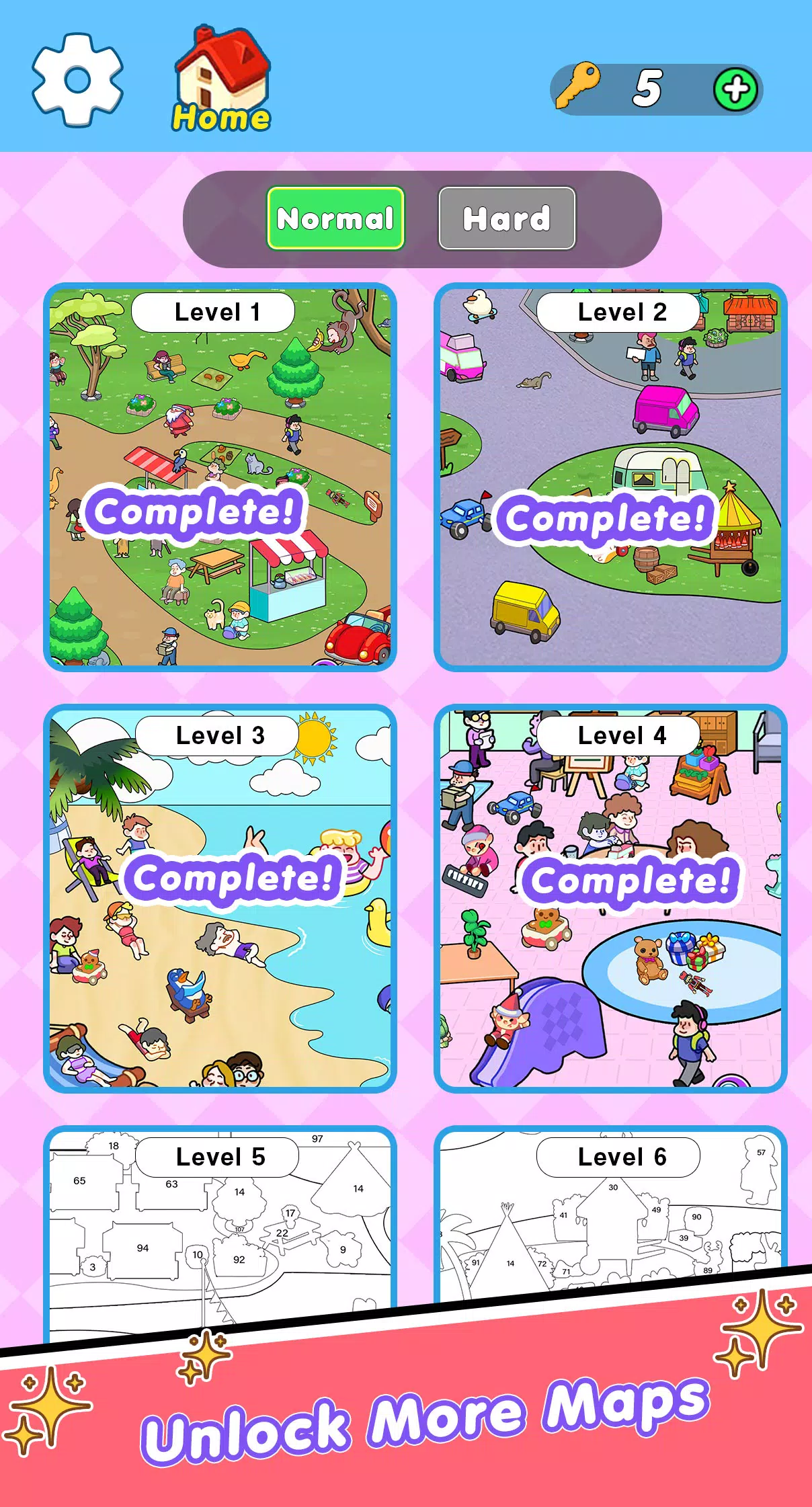Screen dimensions: 812x1507
Task: Switch to Hard difficulty
Action: pos(507,218)
